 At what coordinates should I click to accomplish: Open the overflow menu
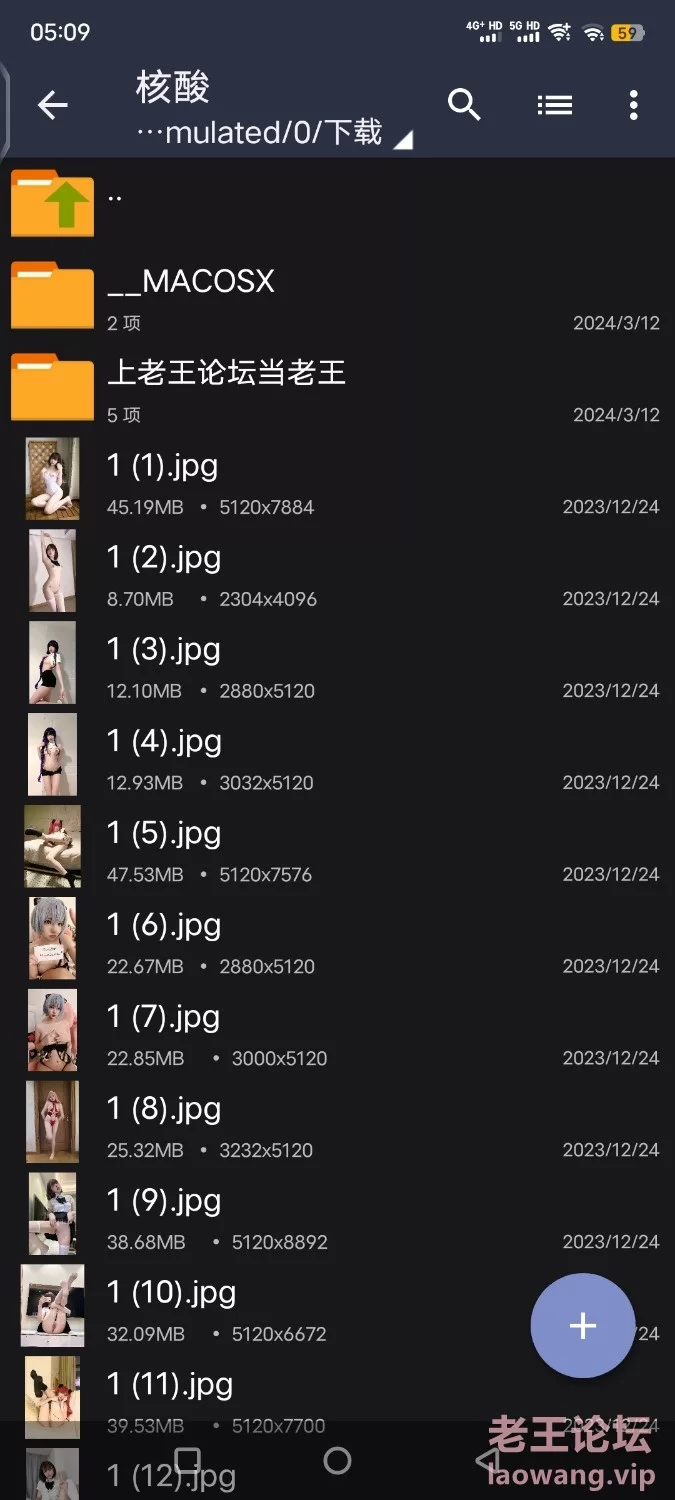pyautogui.click(x=633, y=105)
